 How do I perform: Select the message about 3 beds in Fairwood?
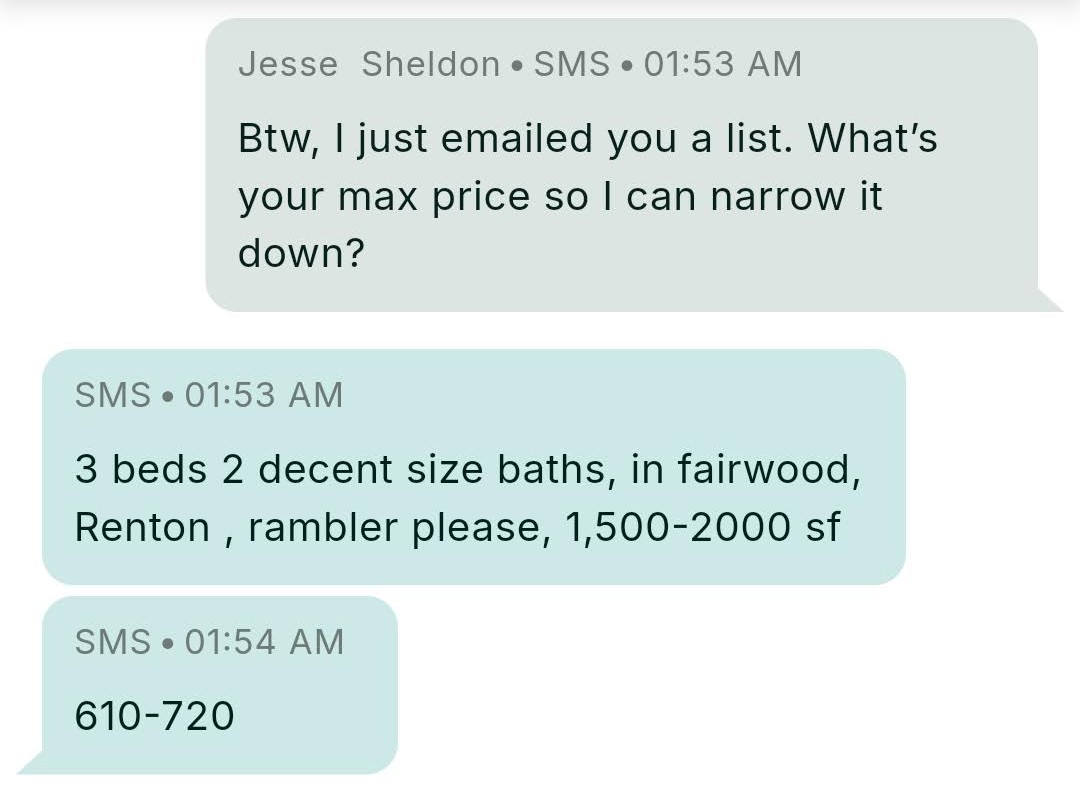click(472, 468)
